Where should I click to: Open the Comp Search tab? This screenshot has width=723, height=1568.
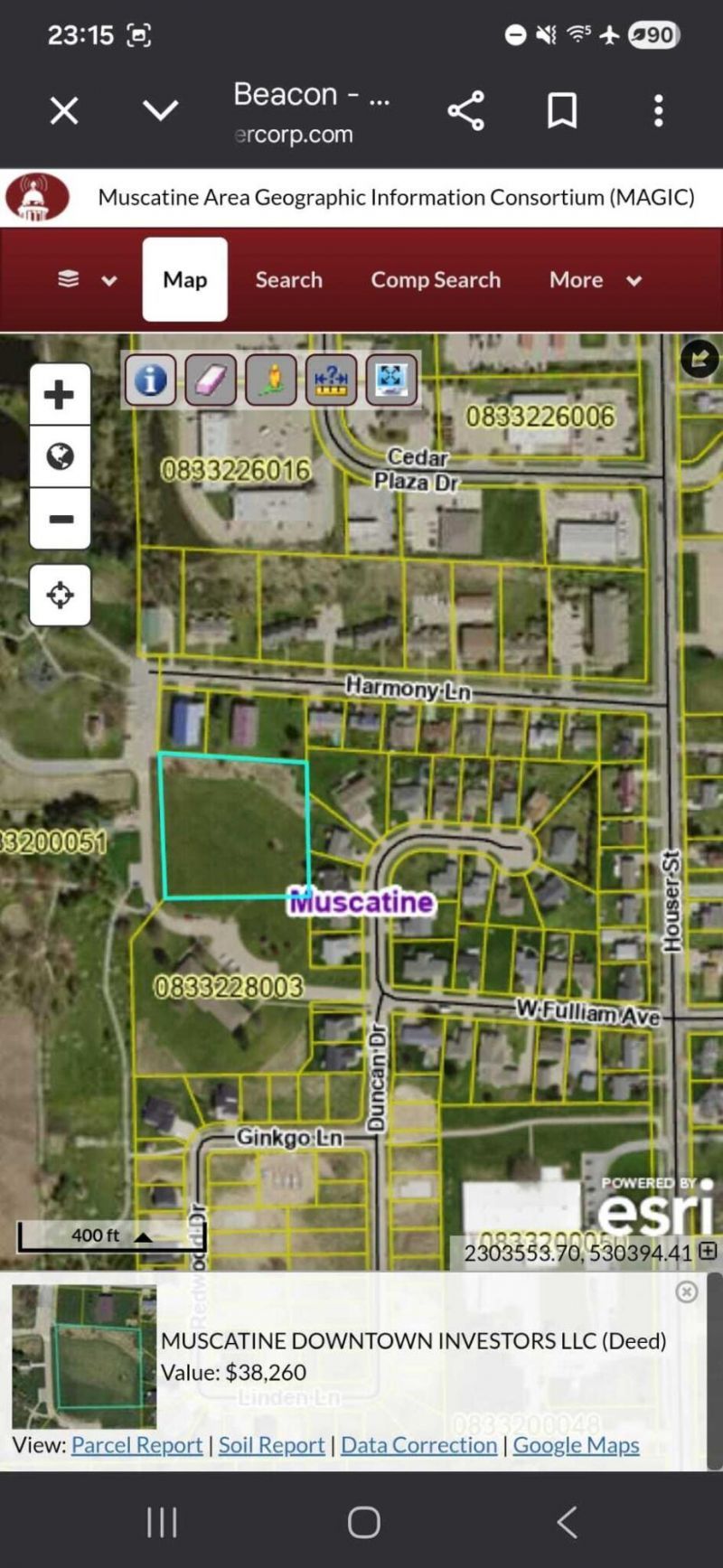pos(436,280)
